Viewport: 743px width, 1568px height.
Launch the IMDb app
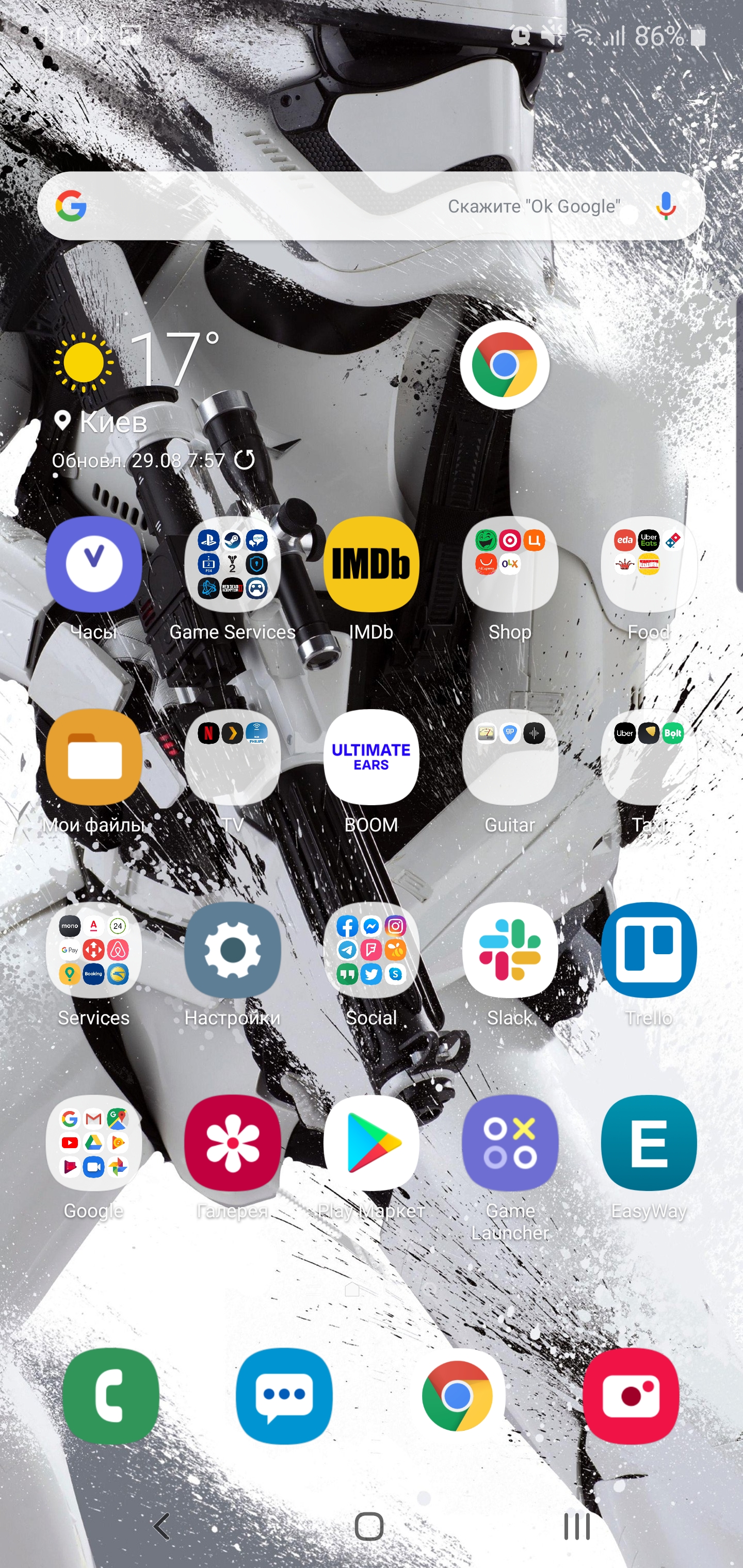(371, 564)
